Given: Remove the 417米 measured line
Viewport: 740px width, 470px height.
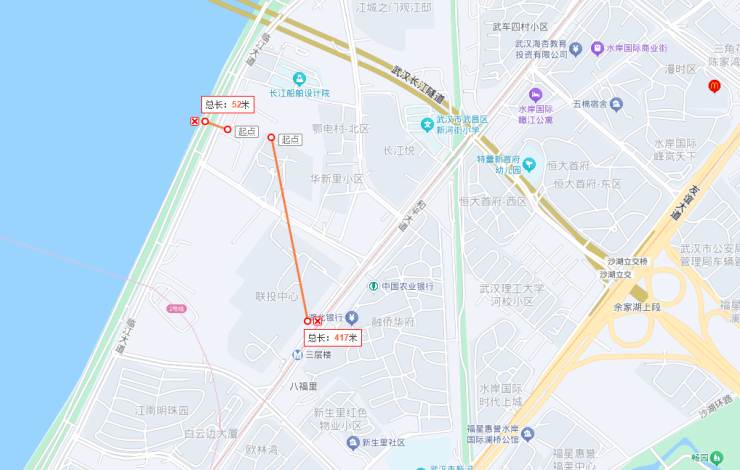Looking at the screenshot, I should pos(318,321).
